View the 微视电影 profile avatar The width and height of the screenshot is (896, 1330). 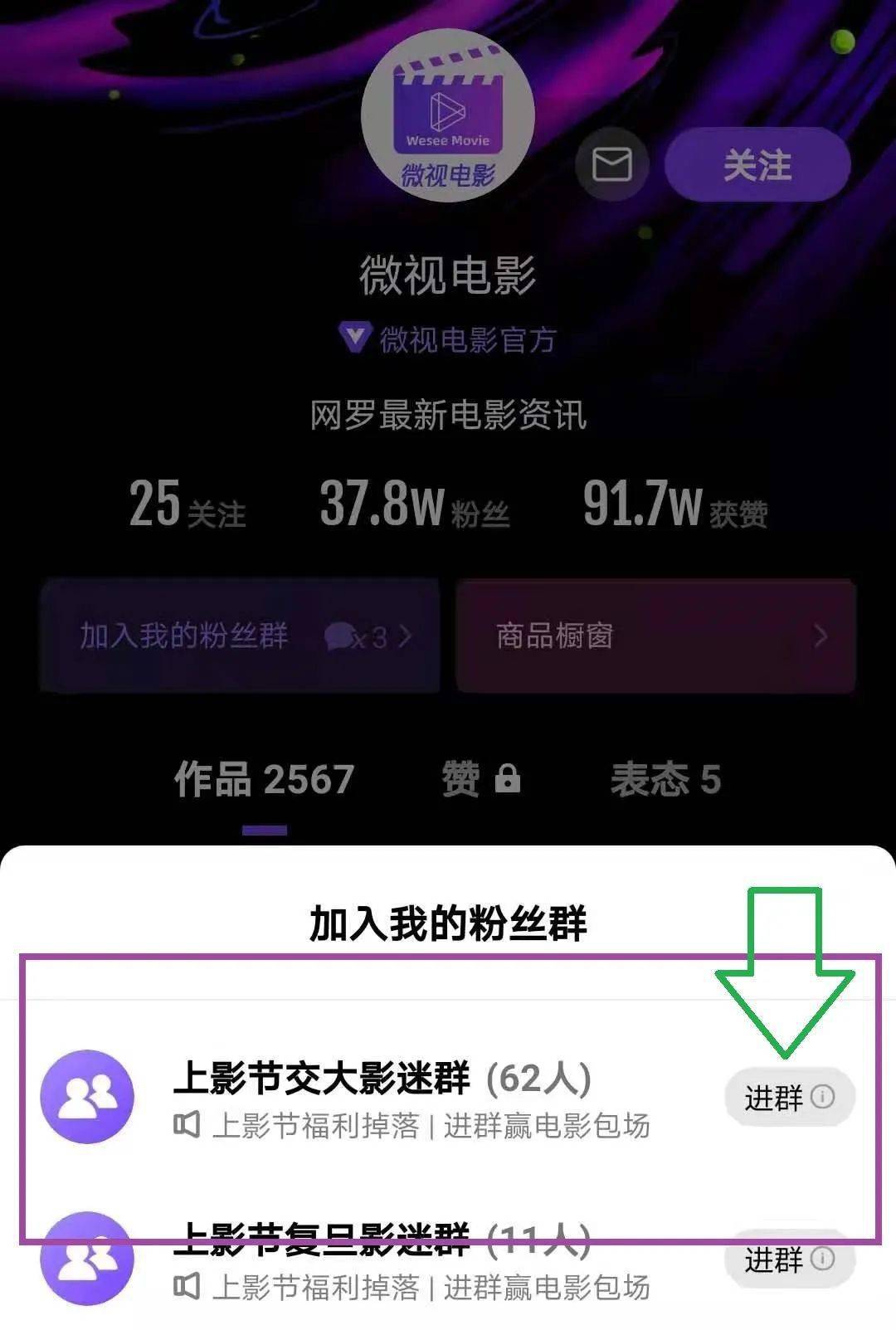(447, 116)
